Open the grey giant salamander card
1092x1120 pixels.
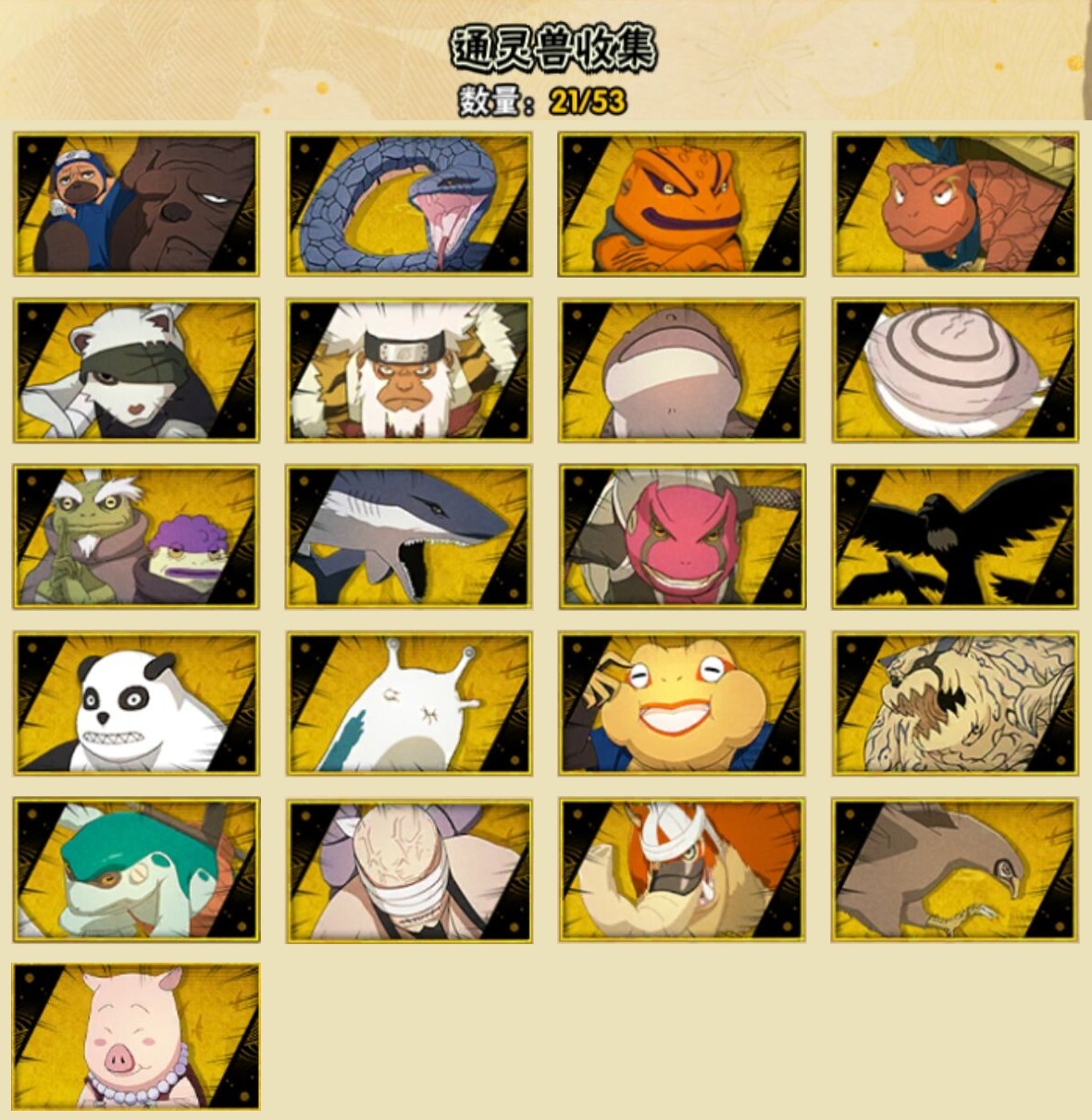[681, 370]
